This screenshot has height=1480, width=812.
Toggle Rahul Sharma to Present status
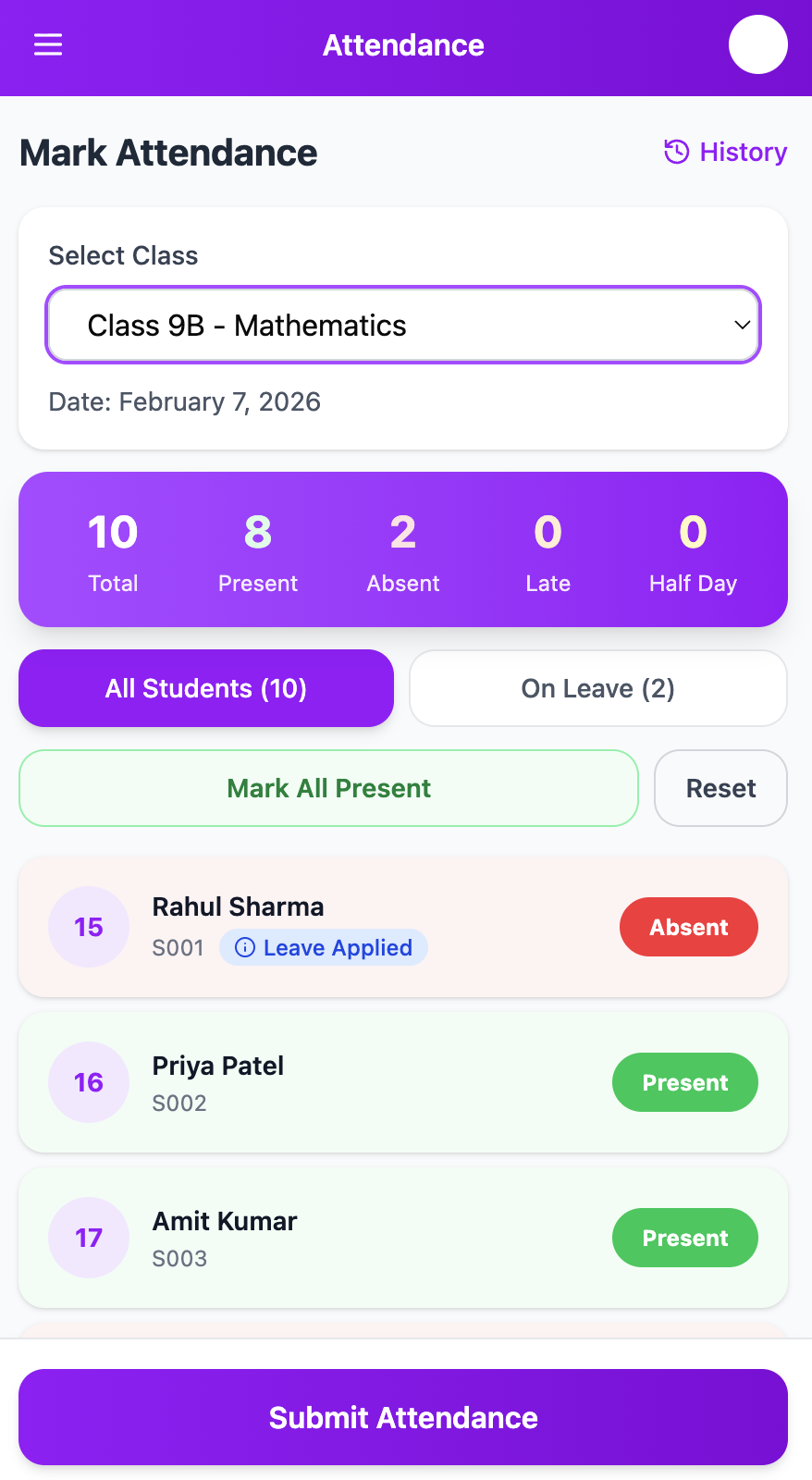click(x=688, y=927)
